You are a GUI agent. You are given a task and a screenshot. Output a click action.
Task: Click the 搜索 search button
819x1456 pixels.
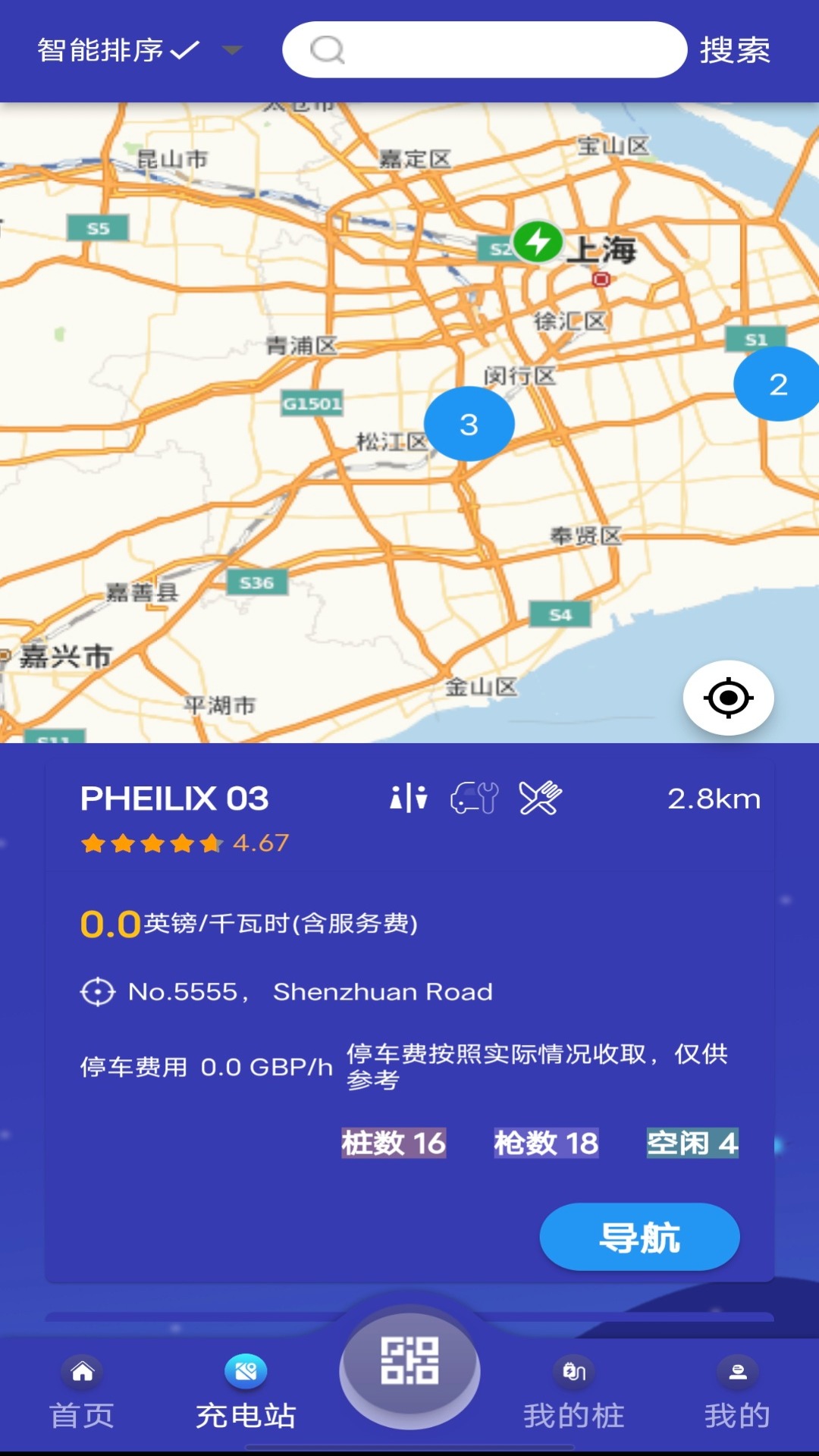(x=733, y=49)
